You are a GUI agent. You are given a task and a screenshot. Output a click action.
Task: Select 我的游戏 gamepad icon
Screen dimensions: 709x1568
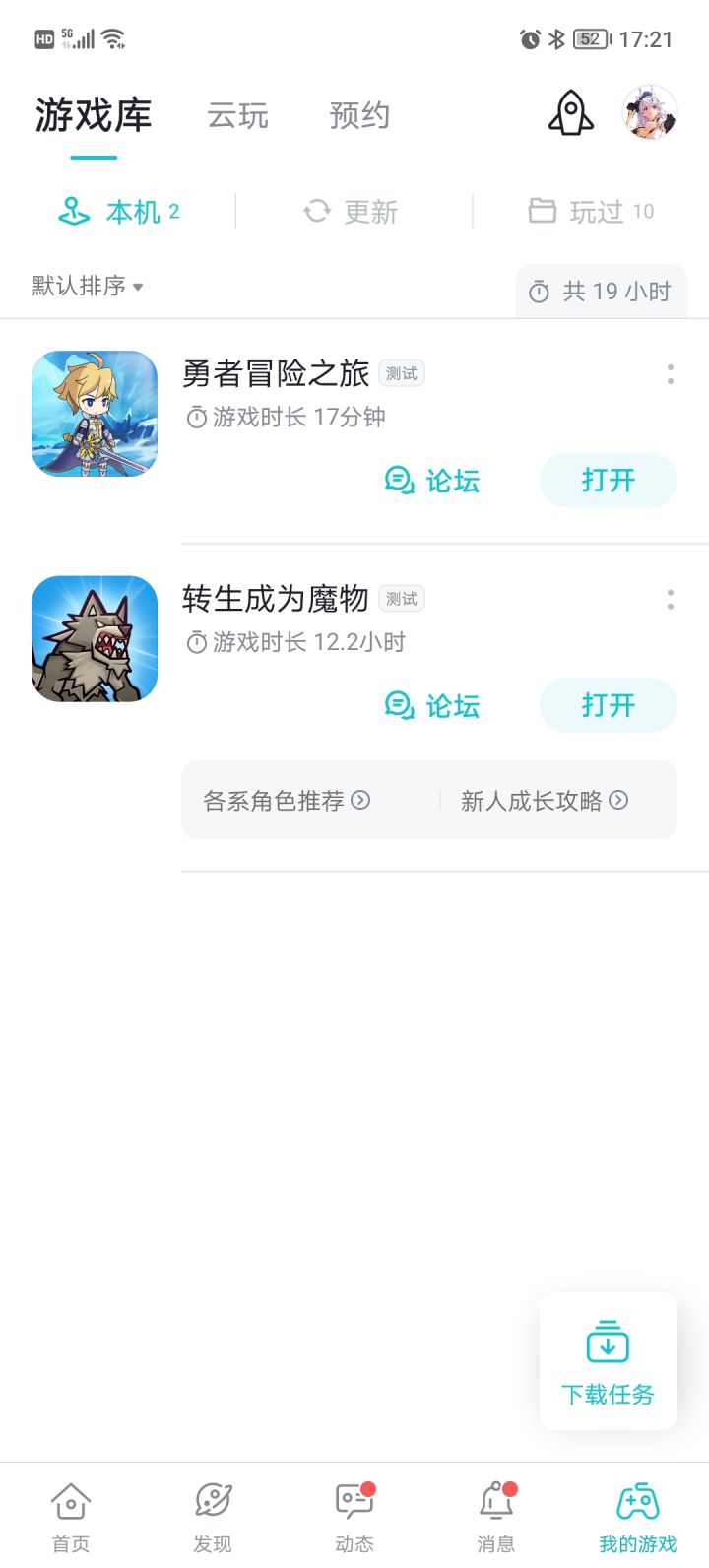(637, 1514)
